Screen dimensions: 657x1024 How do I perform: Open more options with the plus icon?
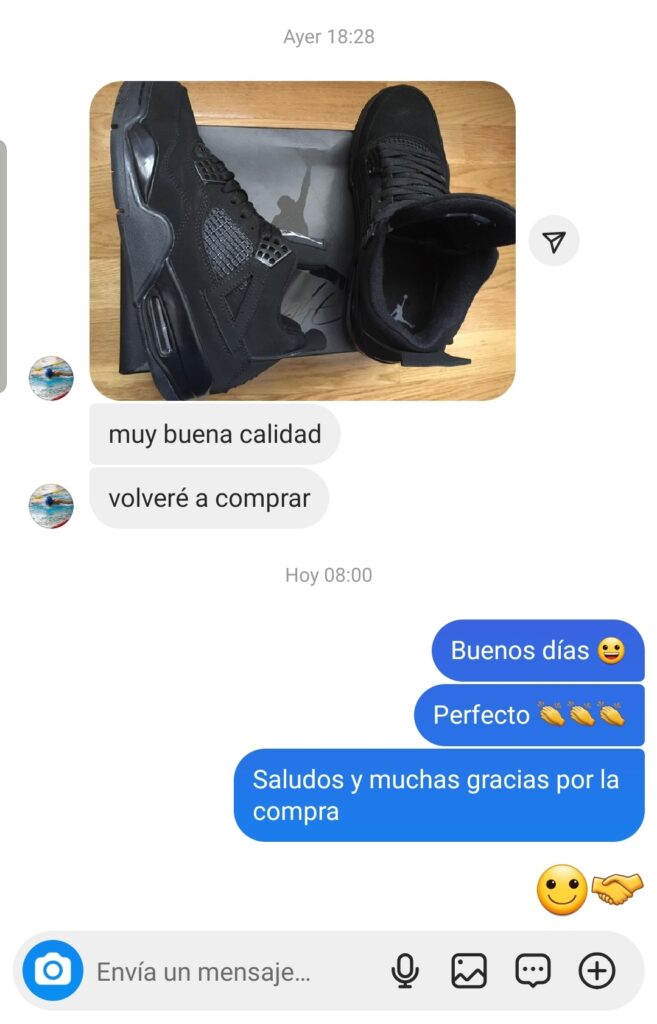tap(597, 970)
